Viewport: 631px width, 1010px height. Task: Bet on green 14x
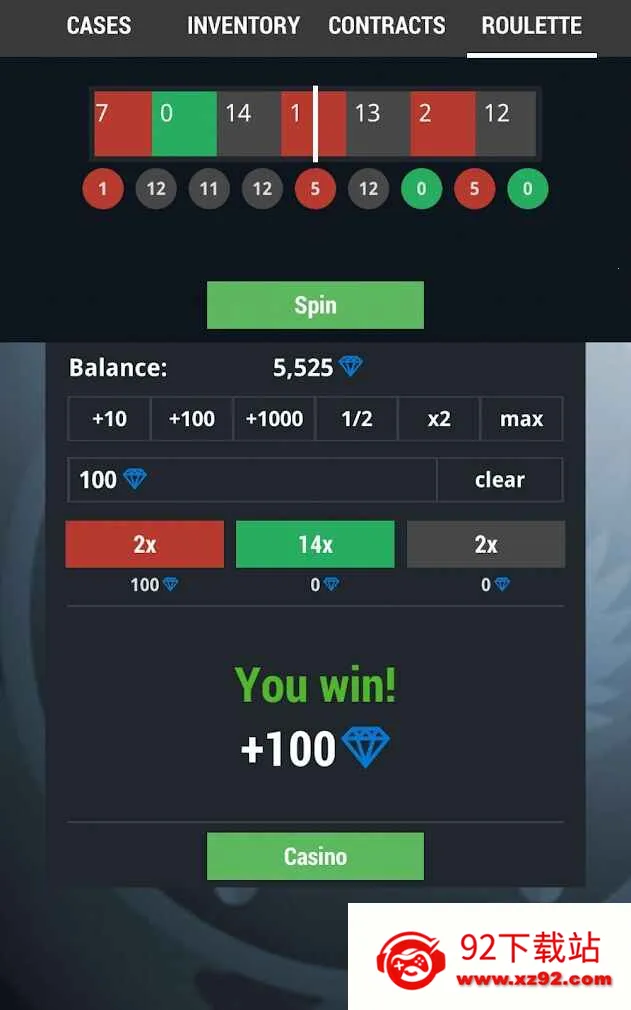coord(315,544)
